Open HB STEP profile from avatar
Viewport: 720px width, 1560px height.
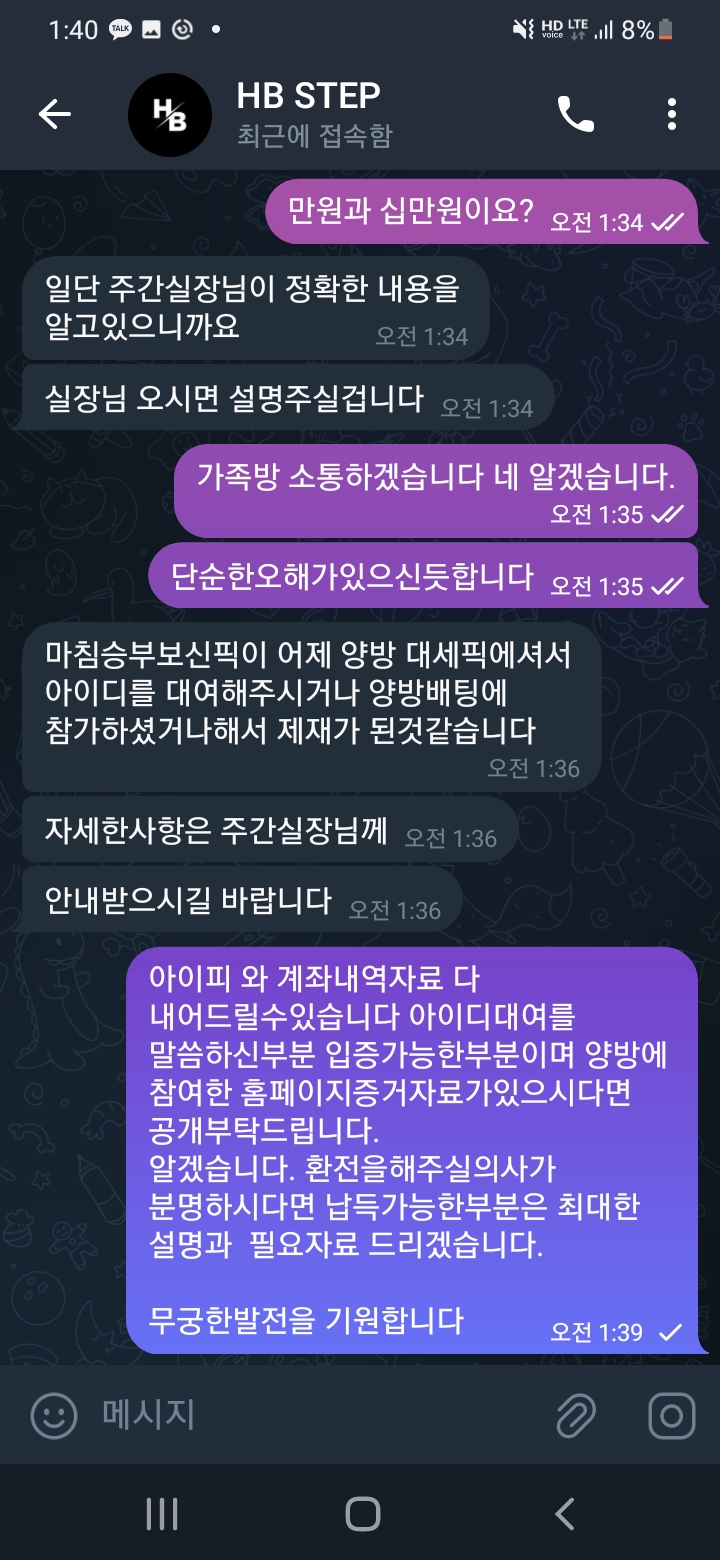click(x=170, y=115)
